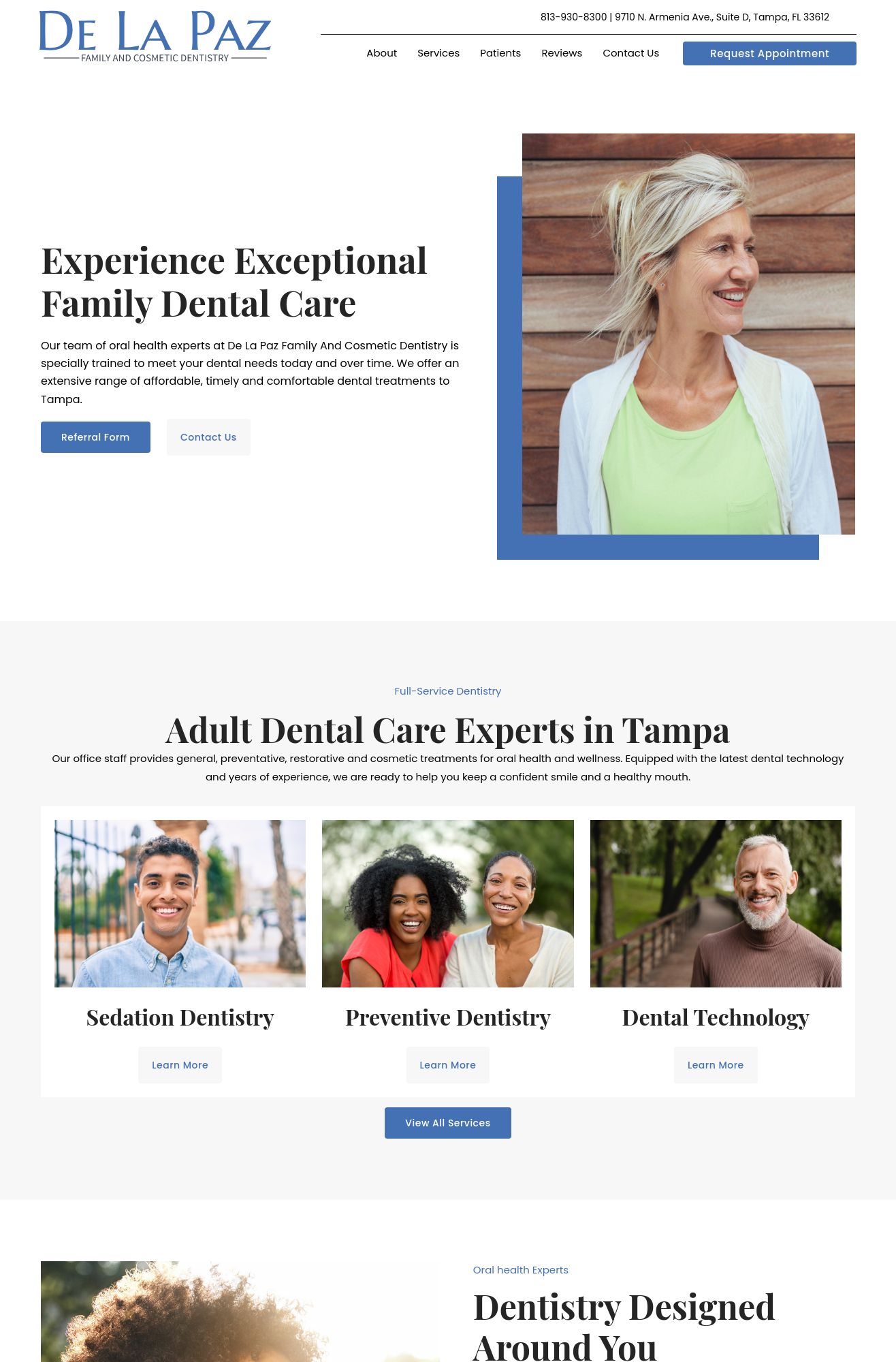Tap the Request Appointment button

click(x=769, y=54)
